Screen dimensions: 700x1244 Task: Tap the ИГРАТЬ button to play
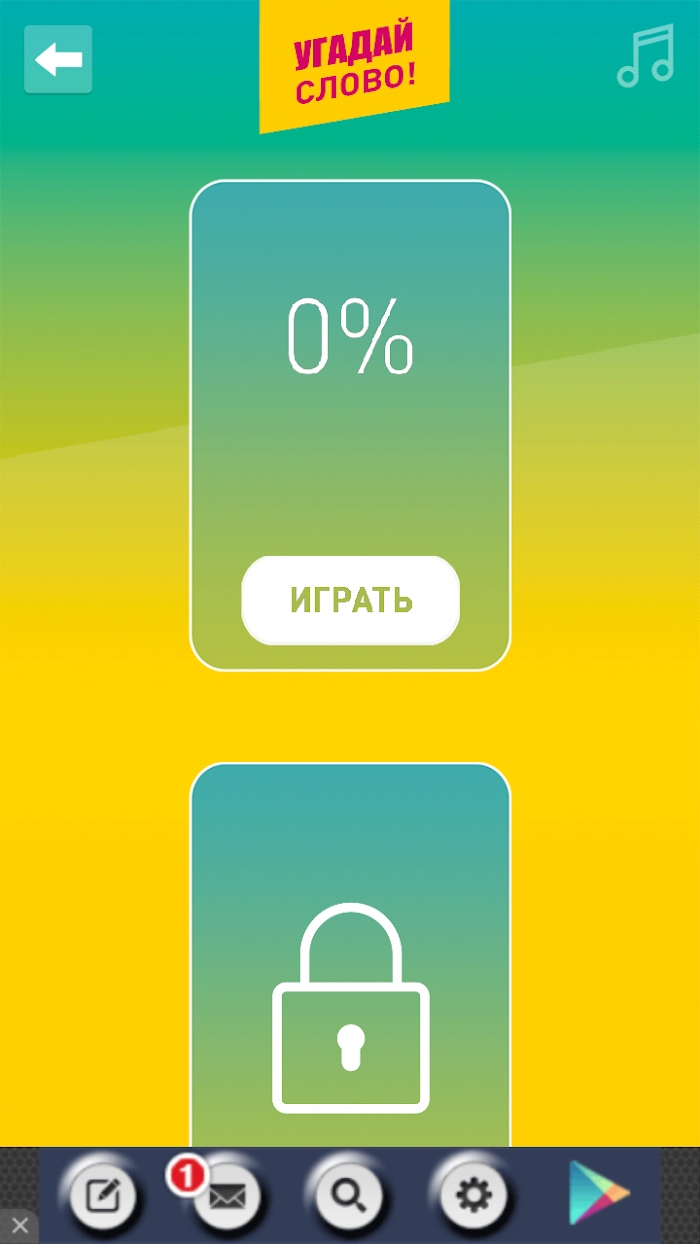[x=350, y=600]
